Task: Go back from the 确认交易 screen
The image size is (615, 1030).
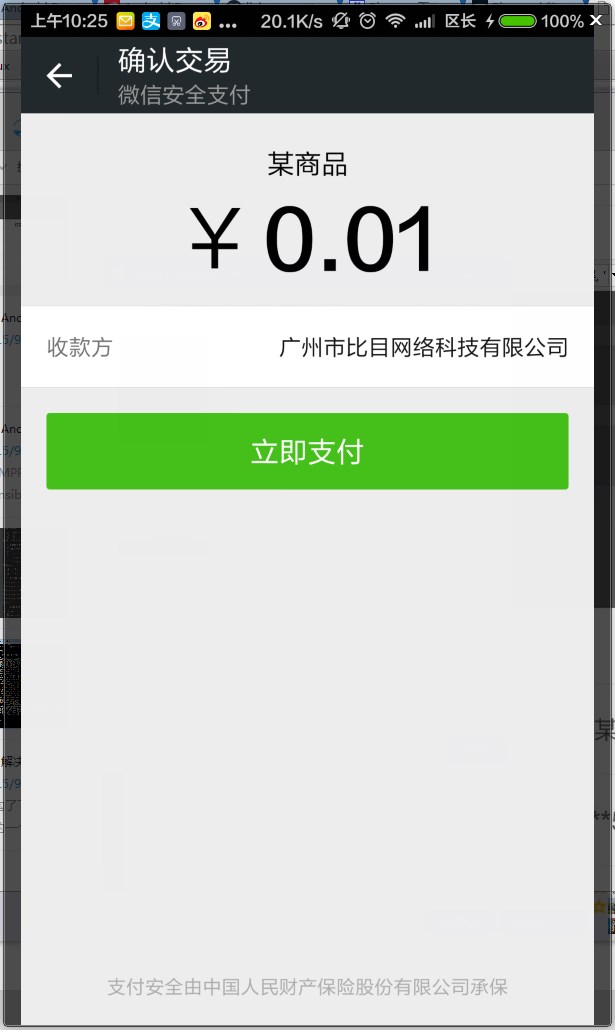Action: point(59,76)
